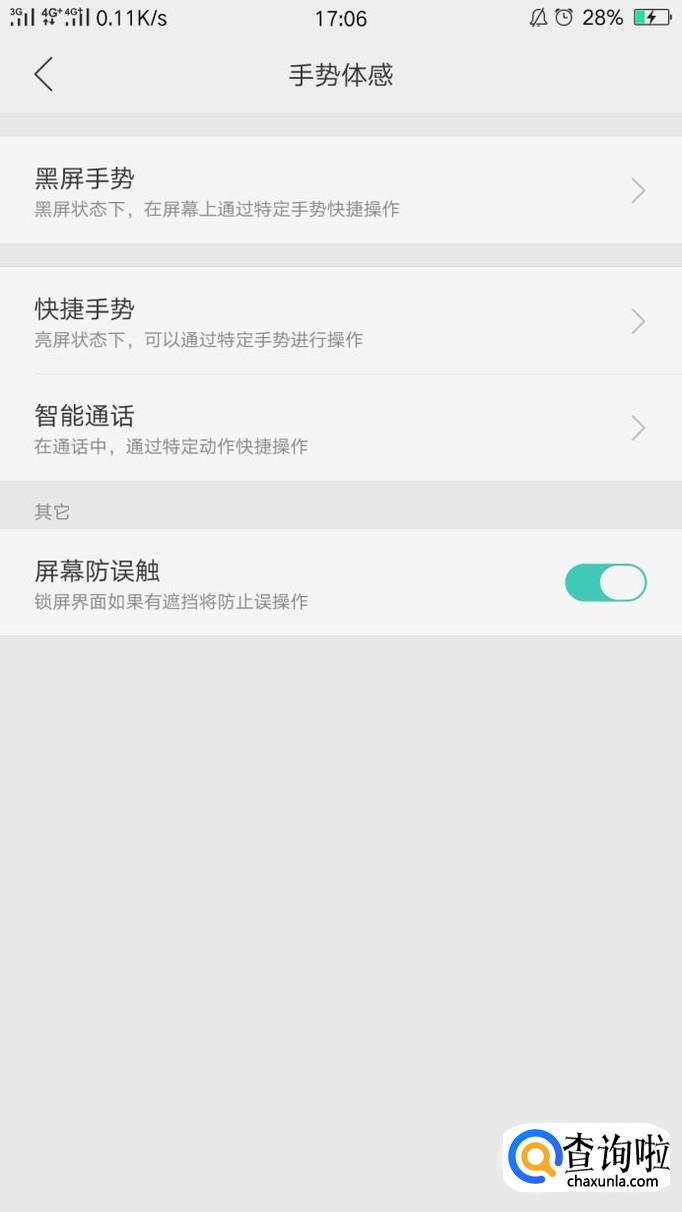Open 黑屏手势 settings
This screenshot has width=682, height=1212.
(x=340, y=191)
